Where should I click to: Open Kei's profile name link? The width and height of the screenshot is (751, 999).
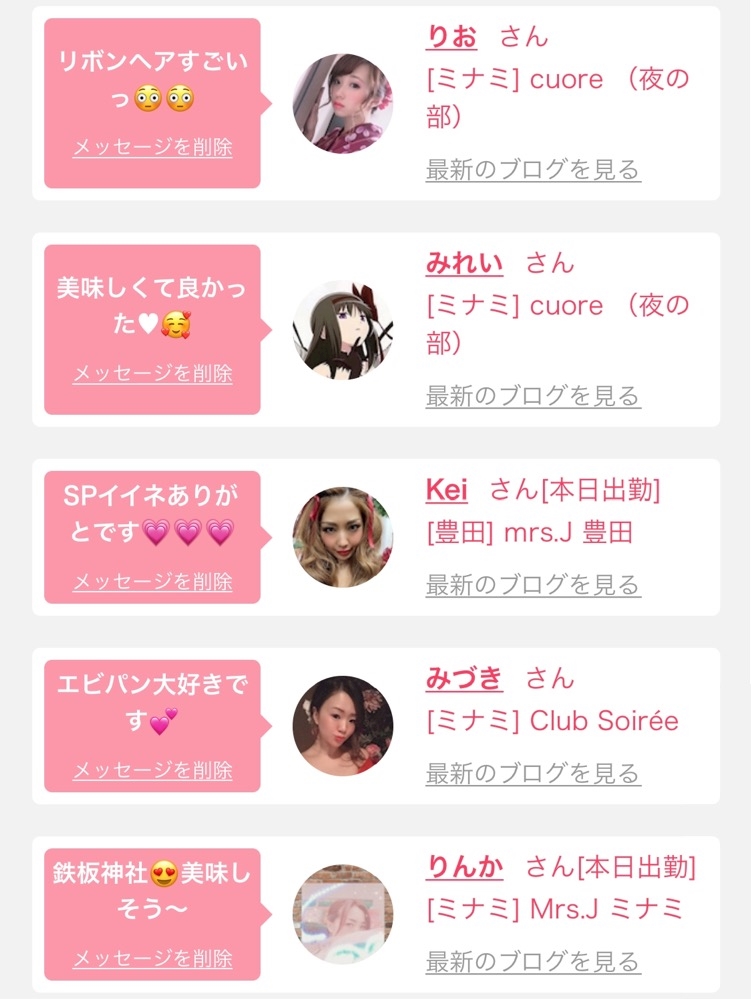pos(447,490)
